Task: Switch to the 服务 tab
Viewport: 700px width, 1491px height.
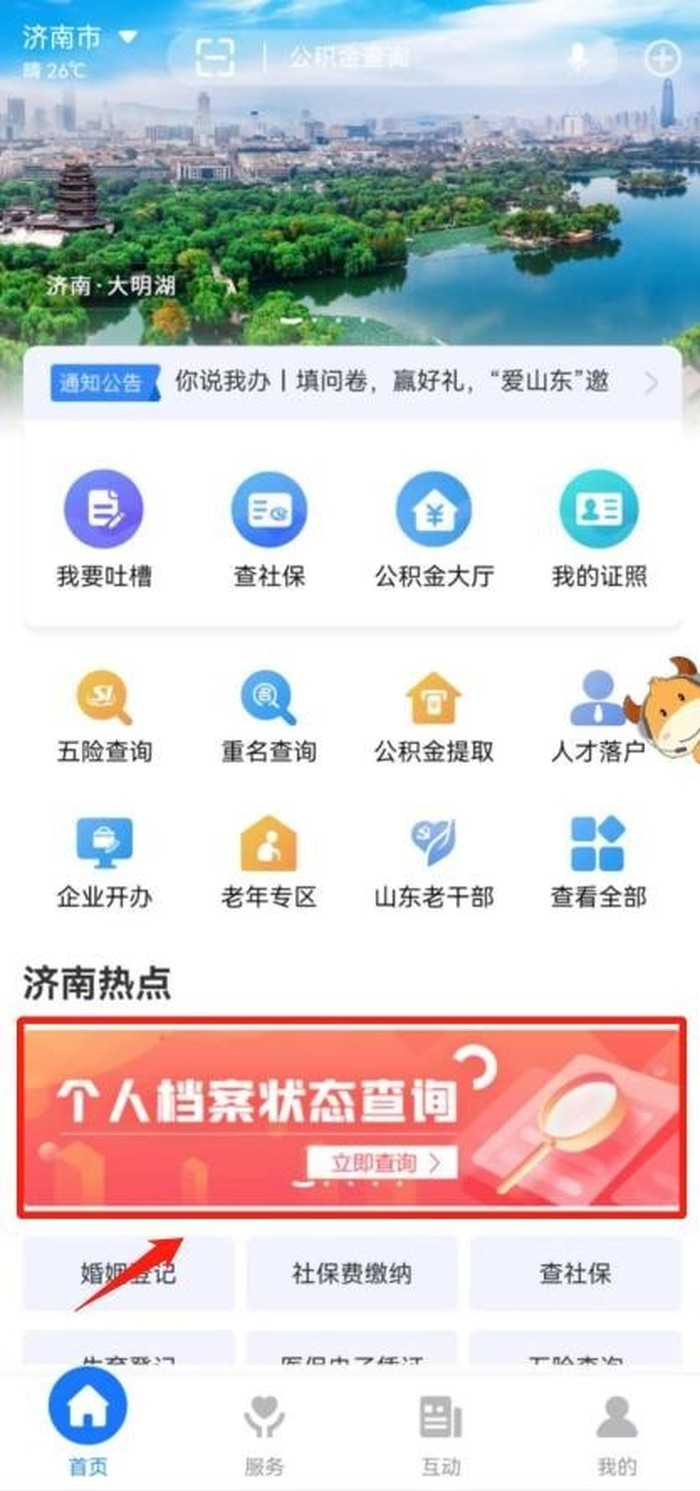Action: [x=264, y=1435]
